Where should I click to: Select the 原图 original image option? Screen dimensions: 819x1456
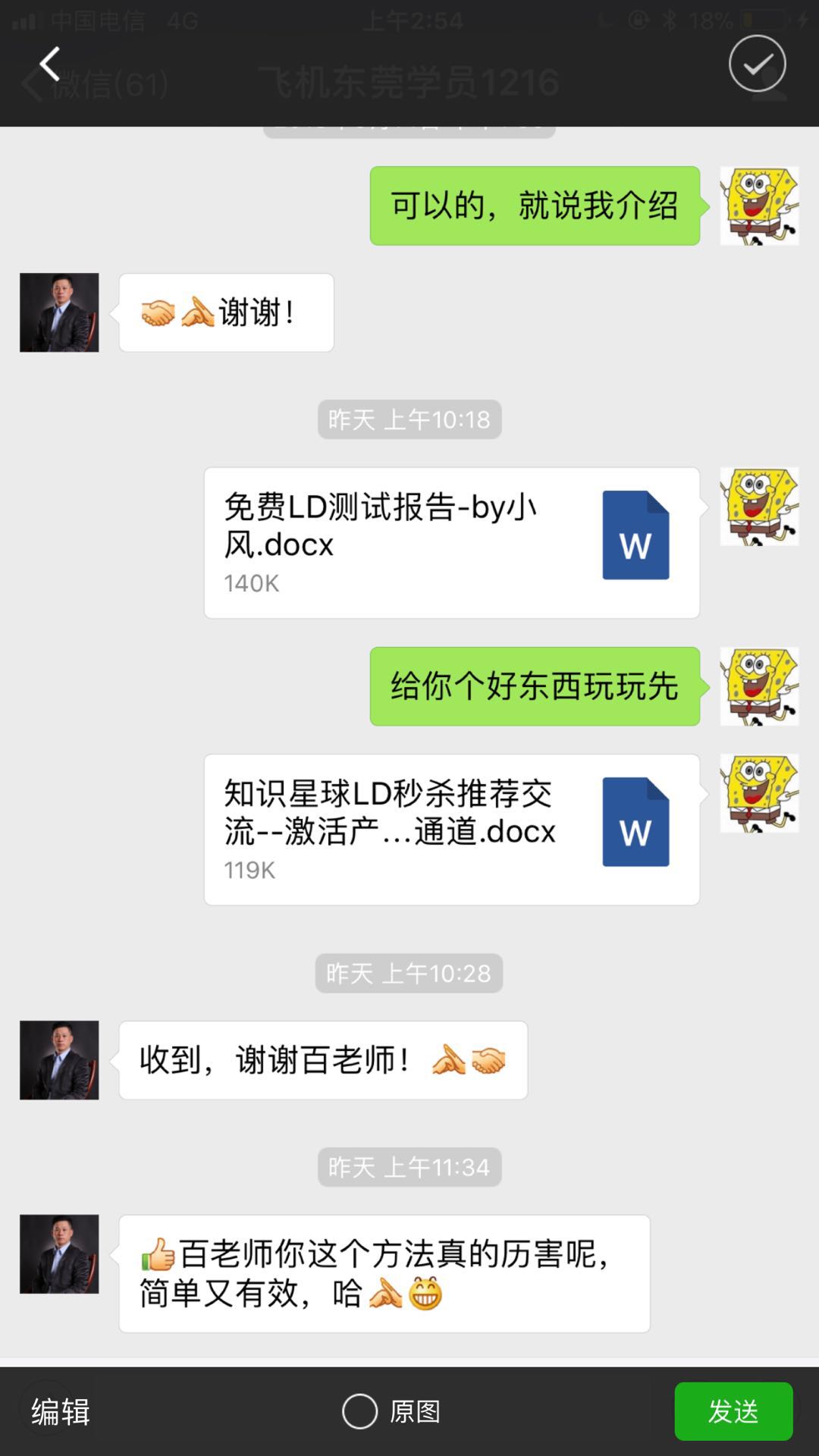(360, 1412)
